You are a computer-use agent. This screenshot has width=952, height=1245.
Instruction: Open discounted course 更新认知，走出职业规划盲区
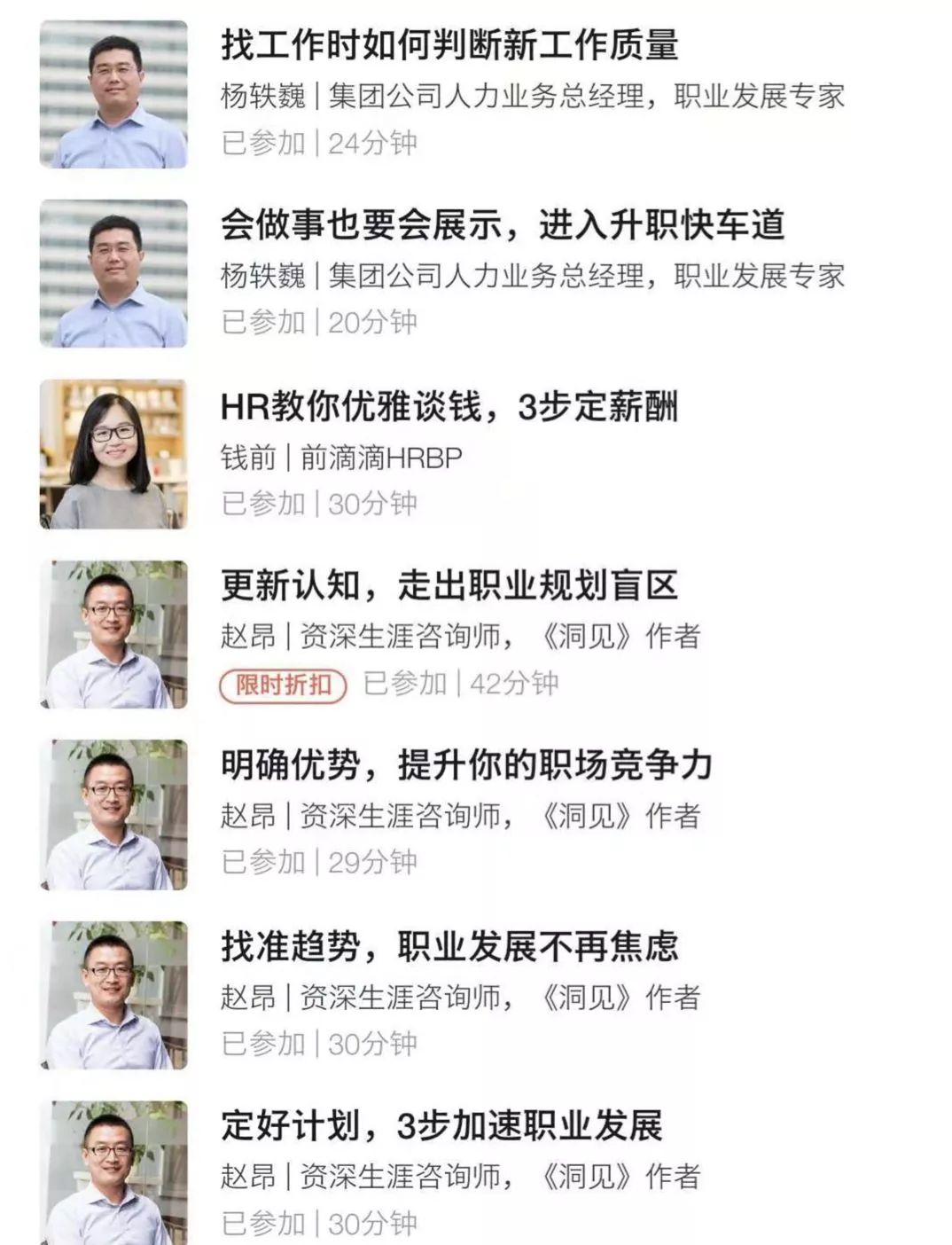449,586
